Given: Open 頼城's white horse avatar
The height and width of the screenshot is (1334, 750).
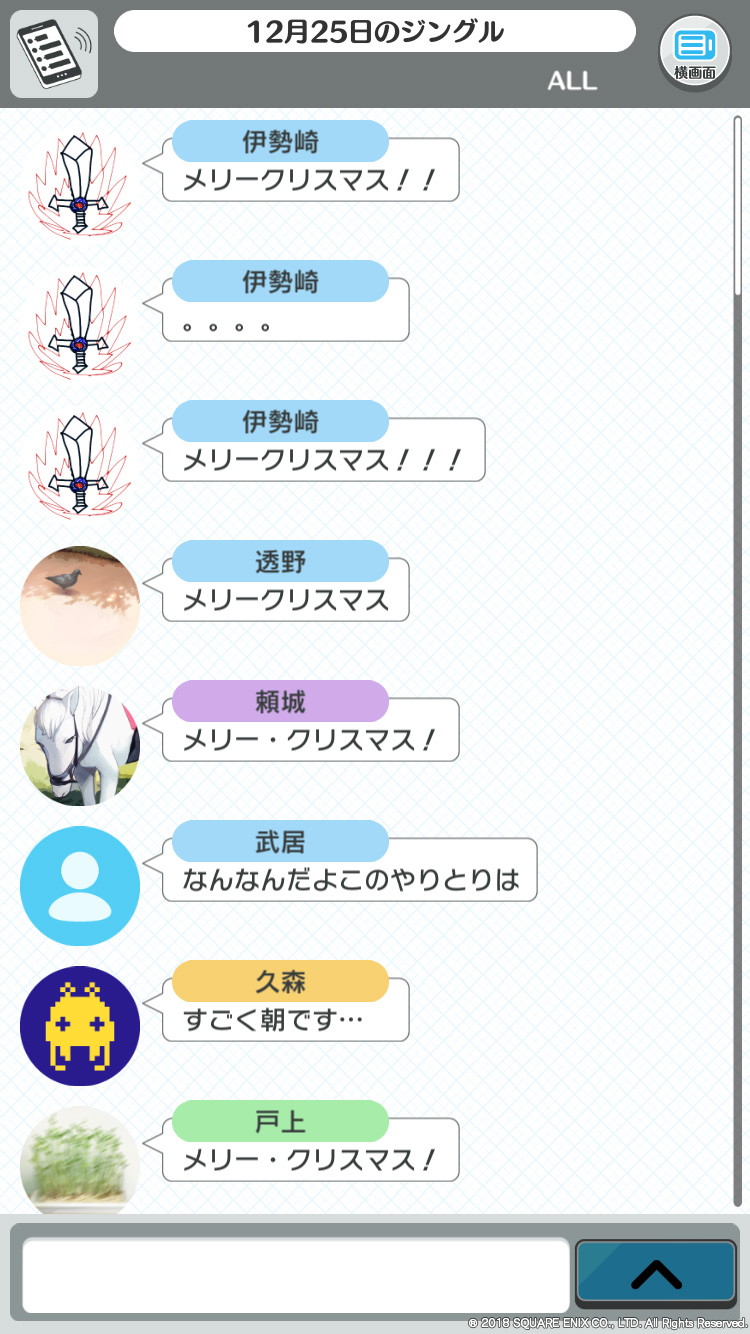Looking at the screenshot, I should tap(80, 745).
